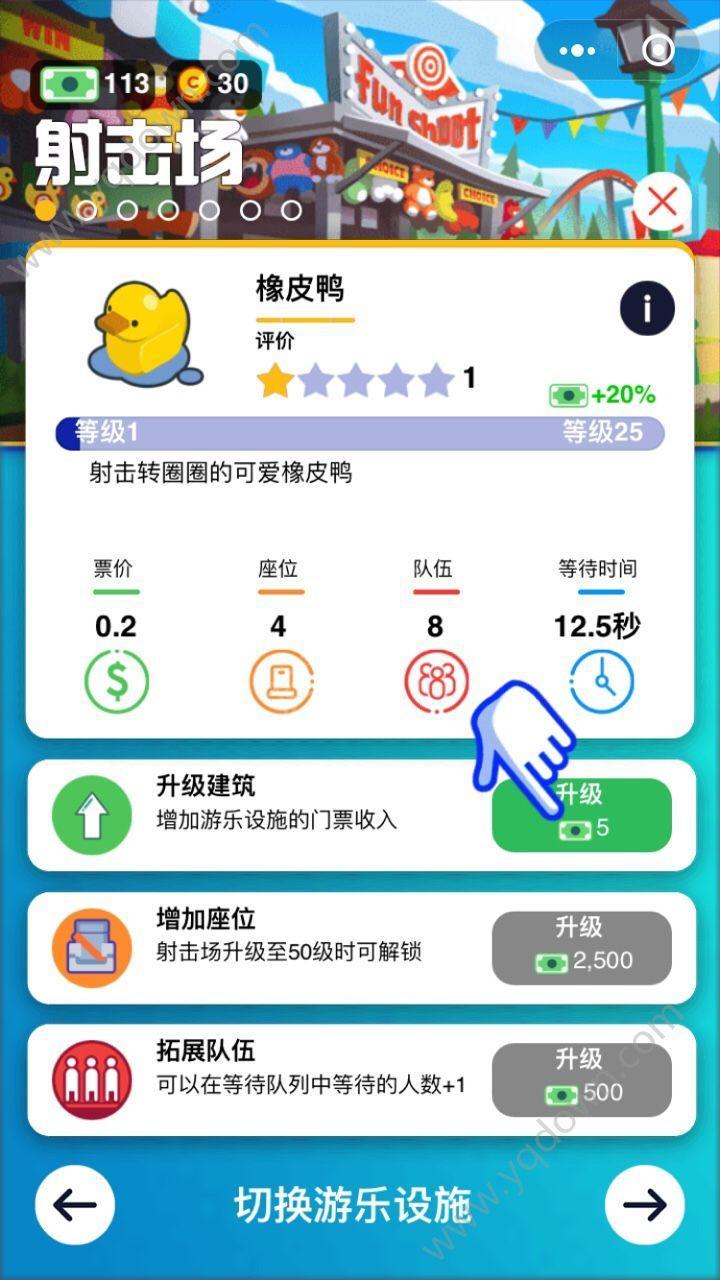Tap the 增加座位 upgrade button costing 2,500
Image resolution: width=720 pixels, height=1280 pixels.
tap(581, 947)
